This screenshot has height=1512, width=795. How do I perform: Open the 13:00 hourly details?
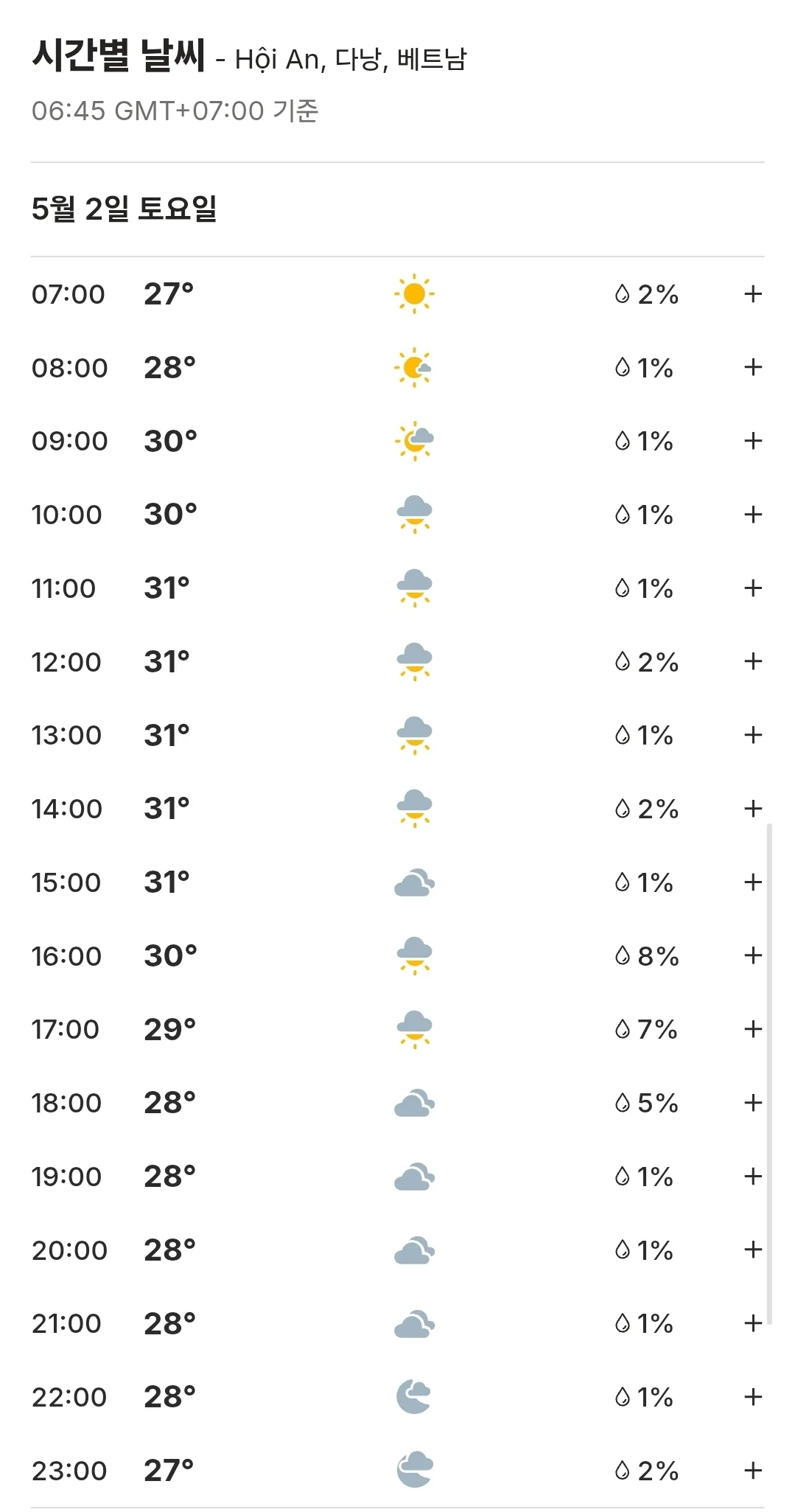[752, 735]
